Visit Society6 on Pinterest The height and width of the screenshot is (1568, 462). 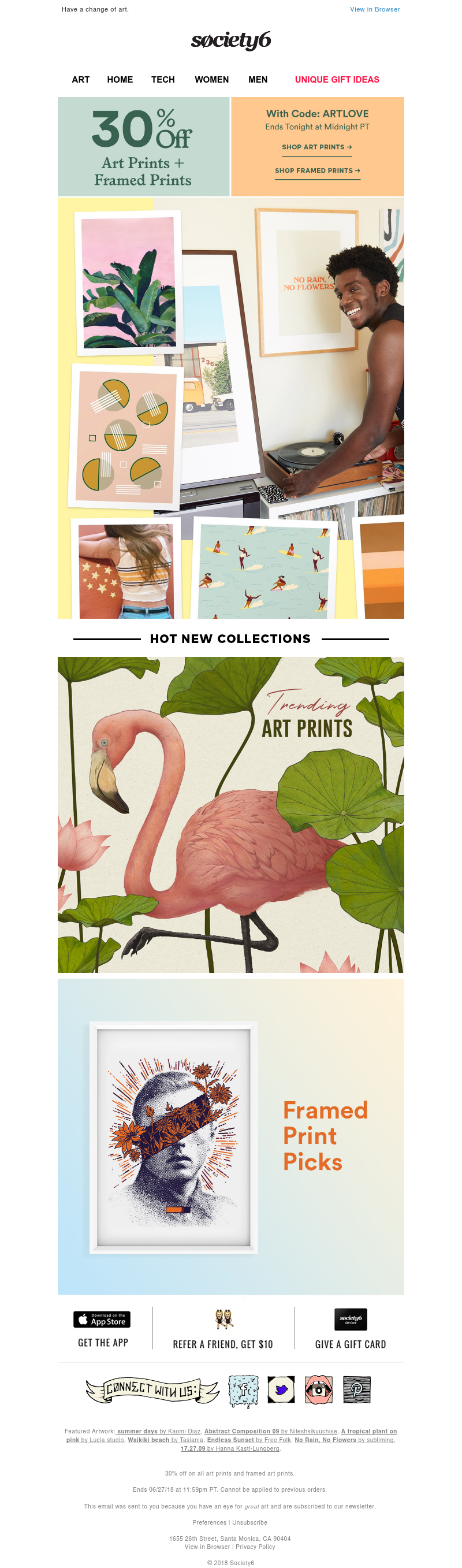pos(356,1389)
